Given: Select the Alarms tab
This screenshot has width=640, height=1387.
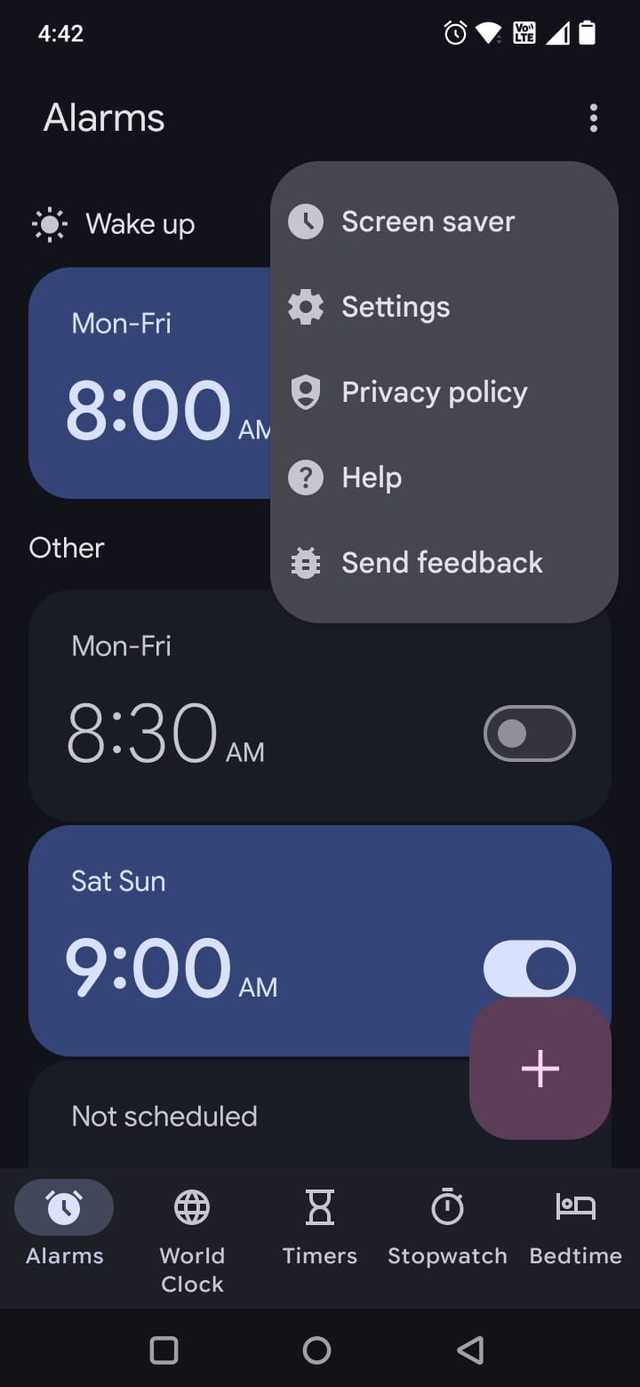Looking at the screenshot, I should coord(64,1228).
